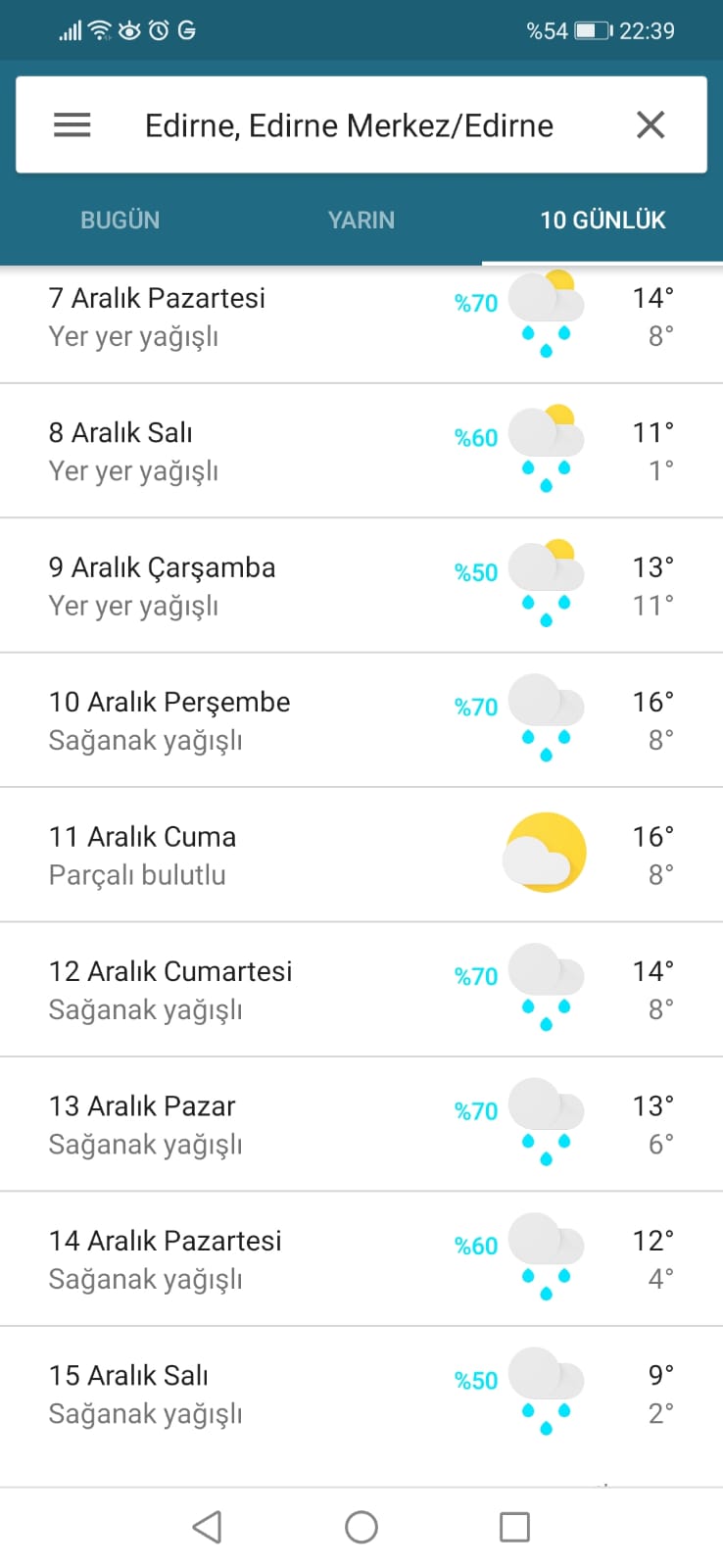
Task: Clear the Edirne location search
Action: [x=651, y=125]
